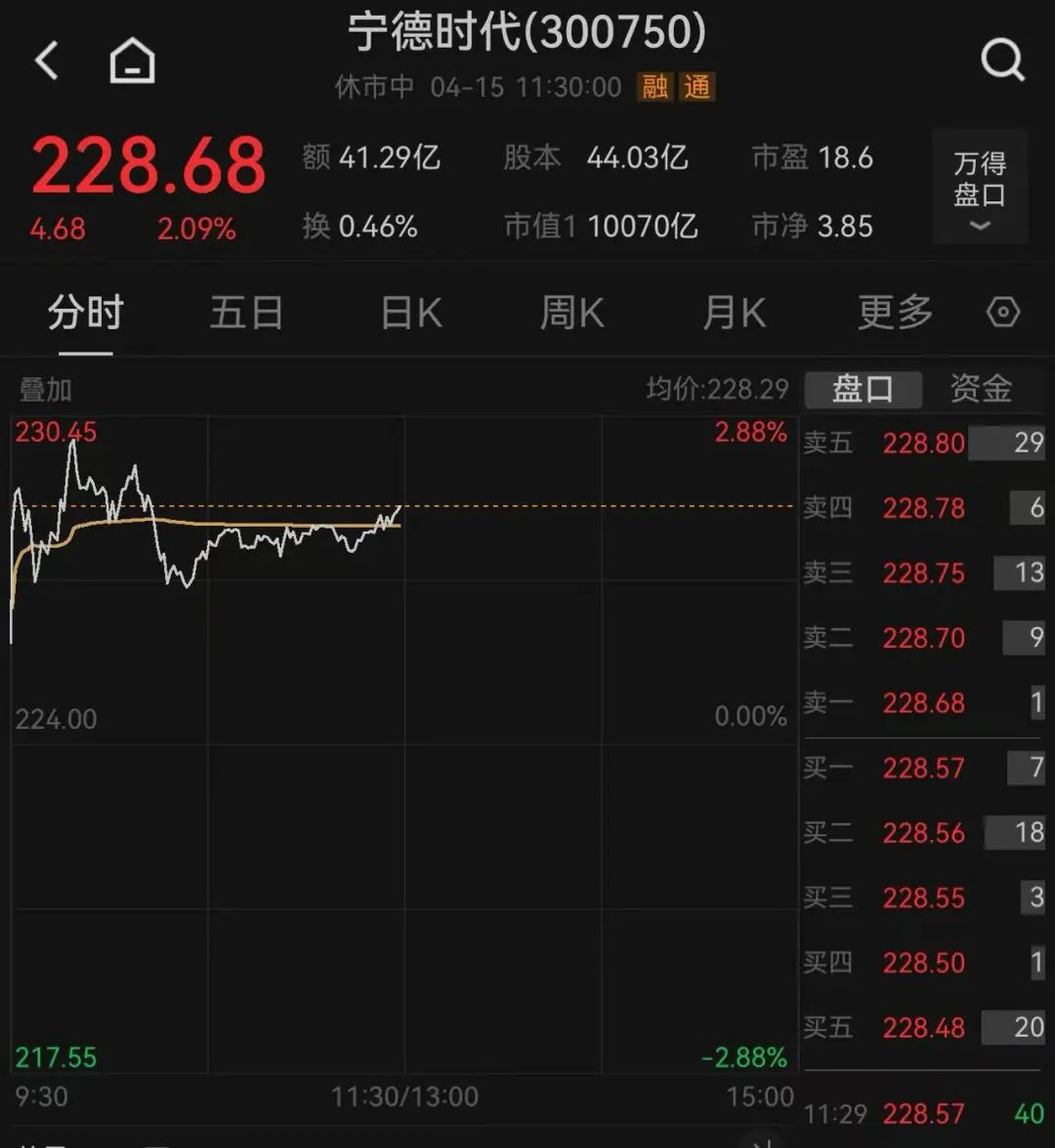Open the home icon
The image size is (1055, 1148).
coord(133,62)
